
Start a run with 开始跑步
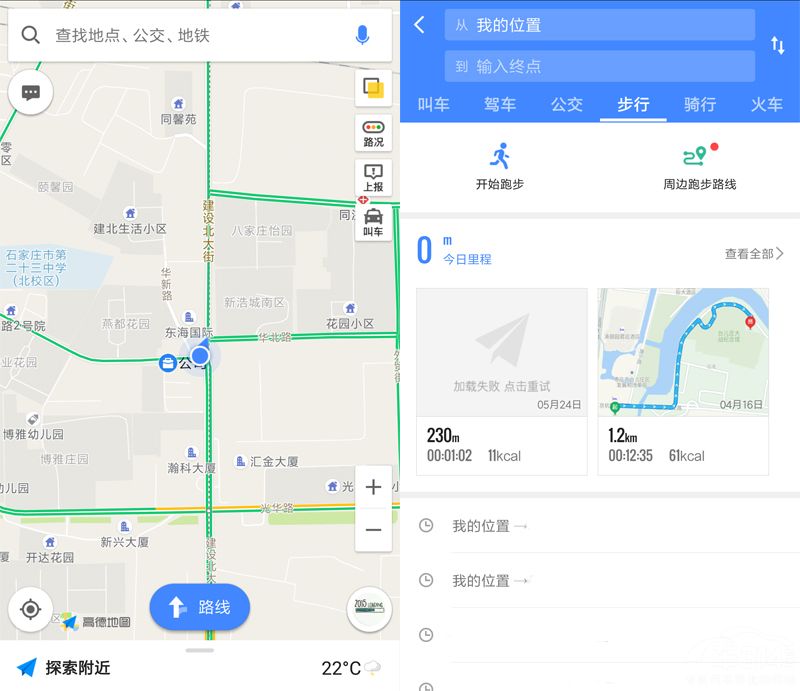[500, 166]
